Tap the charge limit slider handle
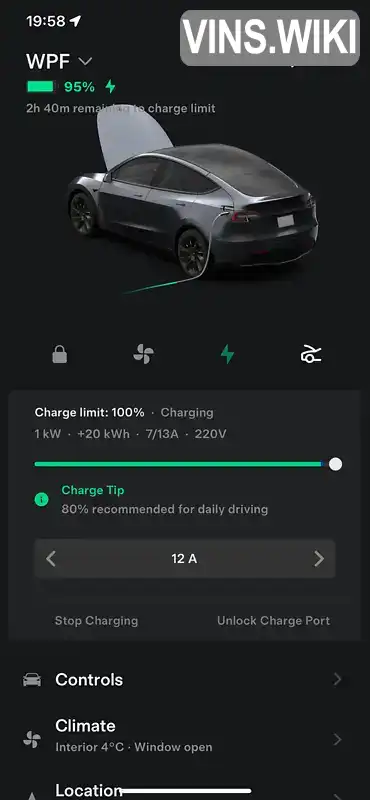The height and width of the screenshot is (800, 370). pyautogui.click(x=335, y=464)
